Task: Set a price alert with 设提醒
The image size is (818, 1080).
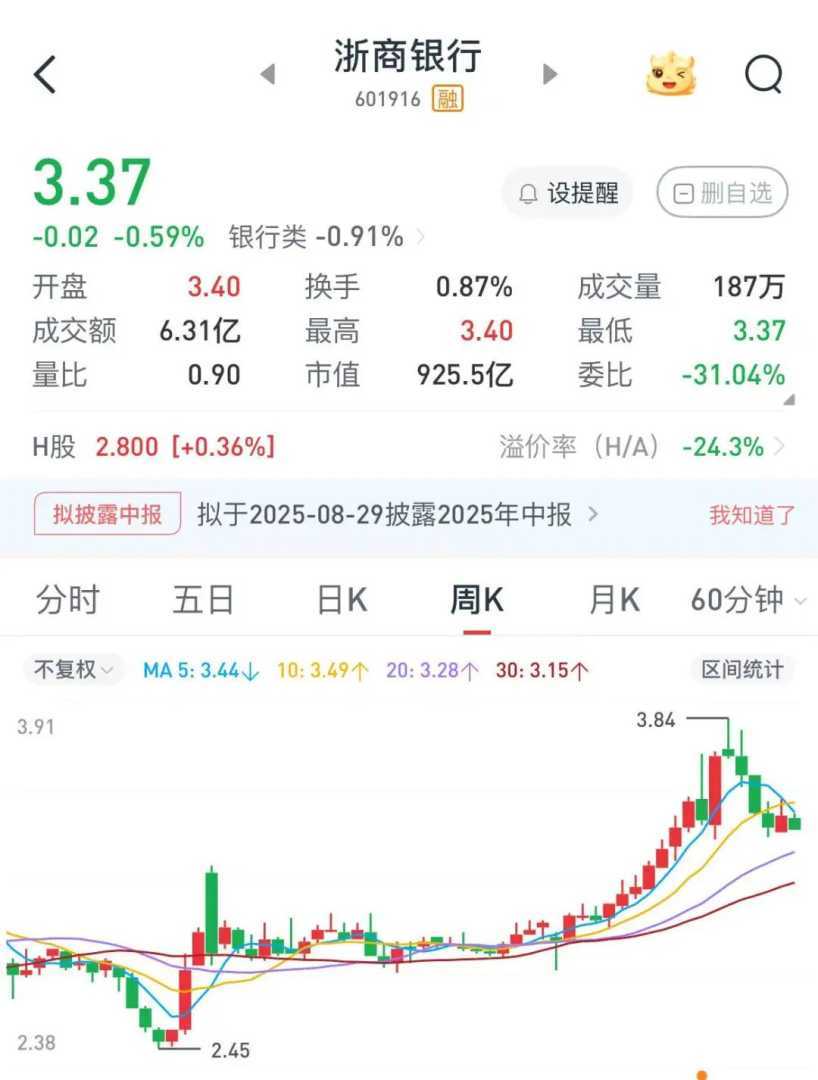Action: (x=568, y=193)
